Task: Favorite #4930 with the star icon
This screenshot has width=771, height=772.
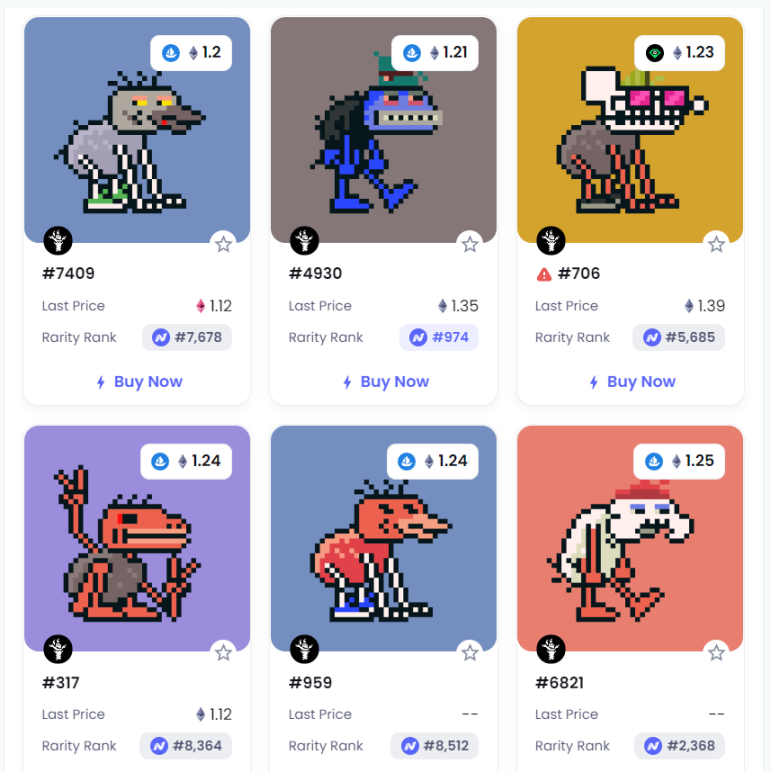Action: click(470, 243)
